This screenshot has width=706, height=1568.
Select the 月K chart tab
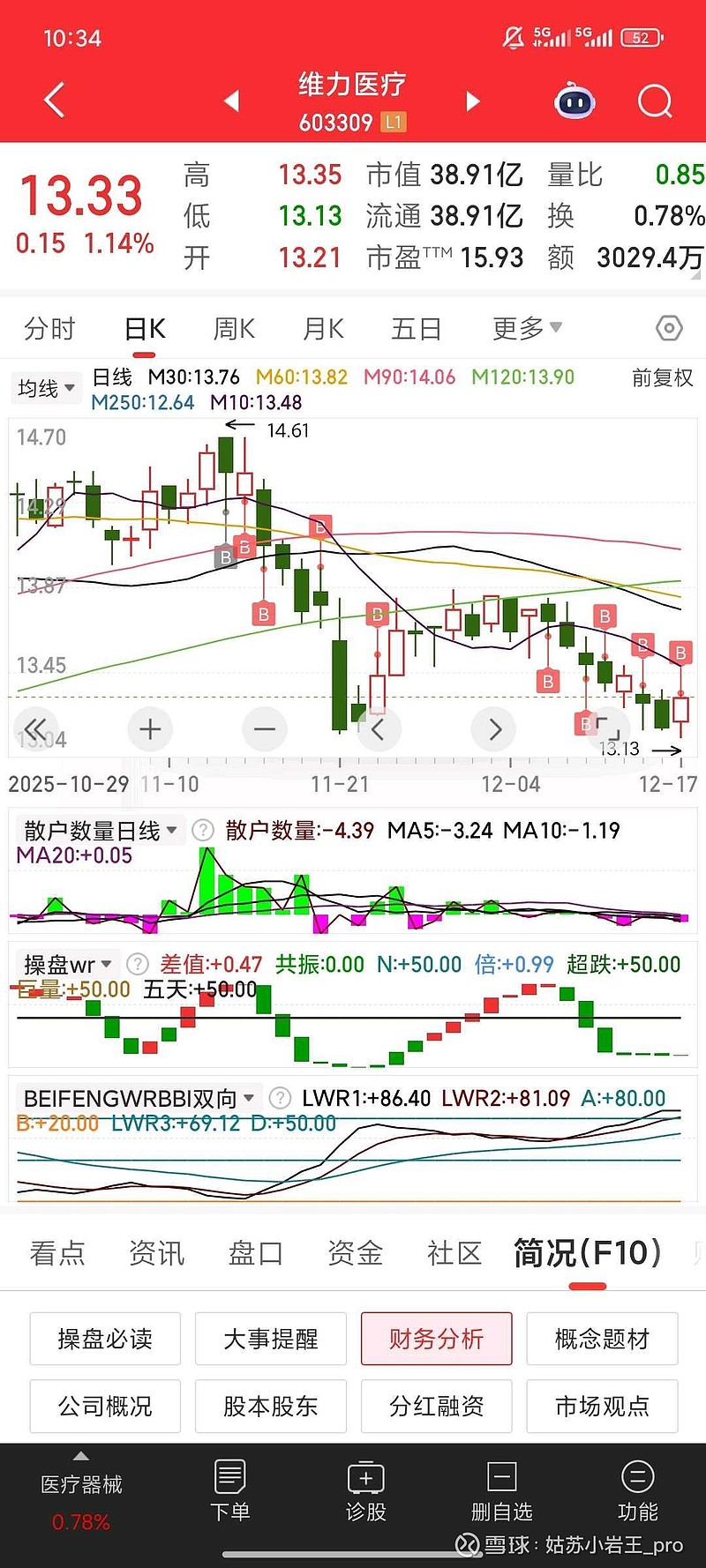coord(323,329)
